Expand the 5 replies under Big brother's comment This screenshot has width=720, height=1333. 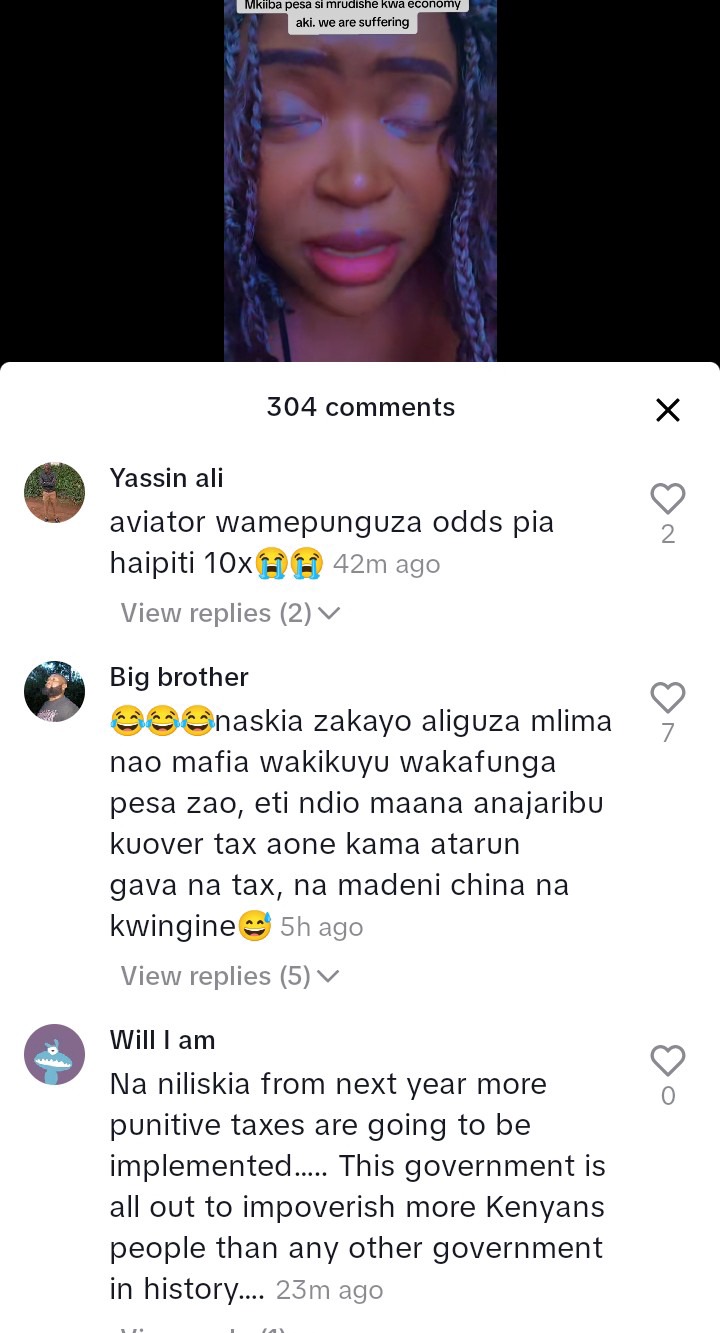[x=230, y=976]
